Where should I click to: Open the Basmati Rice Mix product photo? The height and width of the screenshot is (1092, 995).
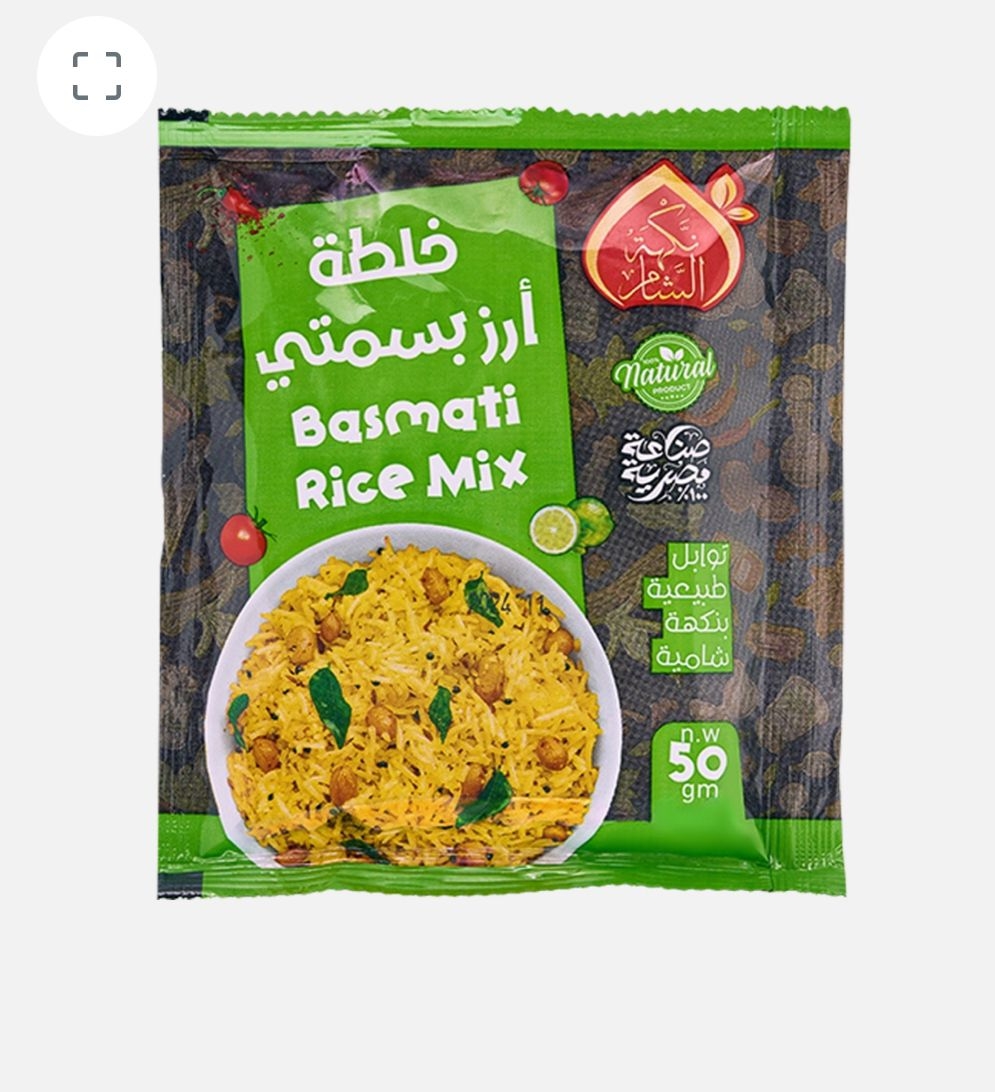point(503,502)
